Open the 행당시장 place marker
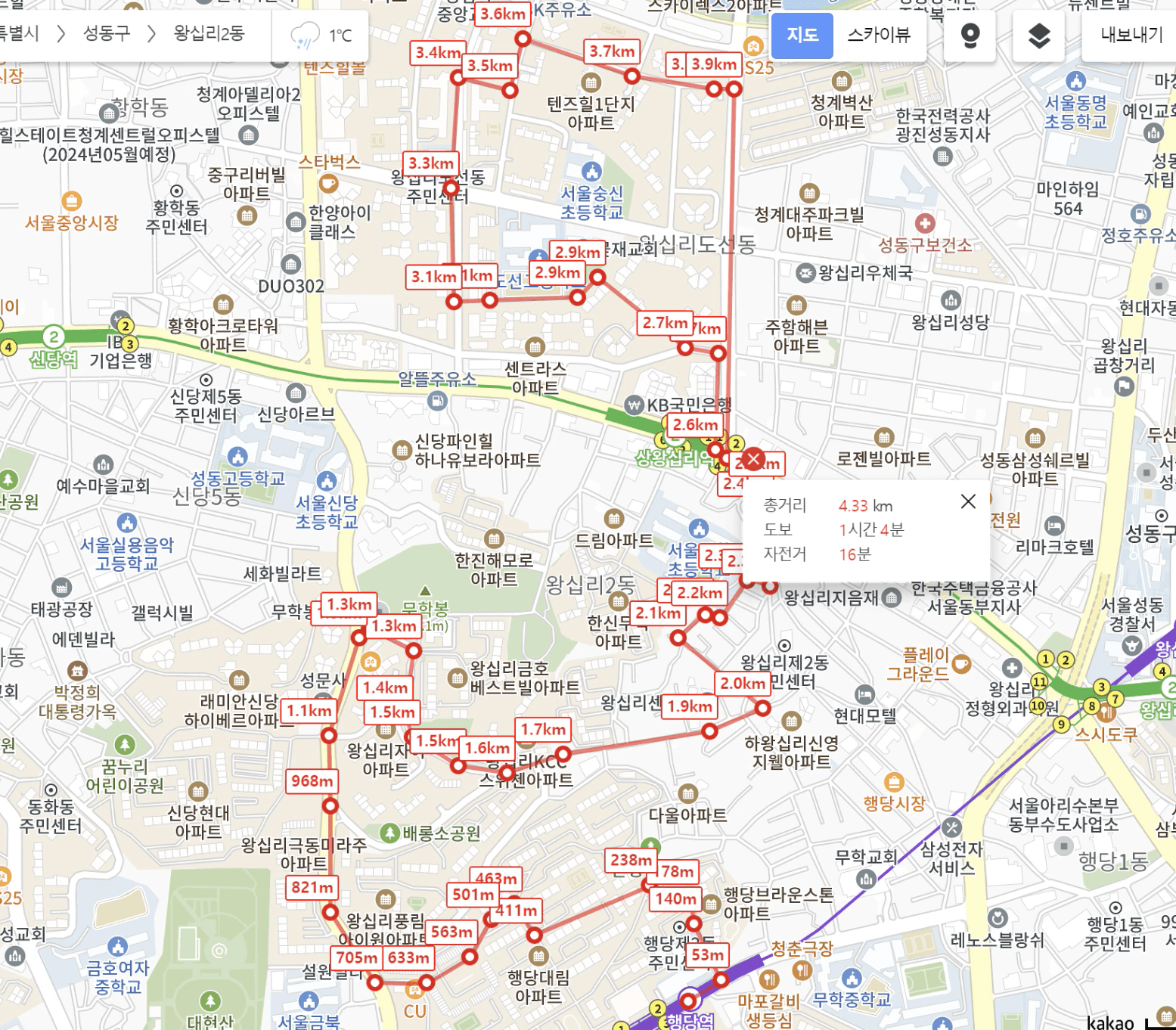Viewport: 1176px width, 1030px height. coord(894,782)
